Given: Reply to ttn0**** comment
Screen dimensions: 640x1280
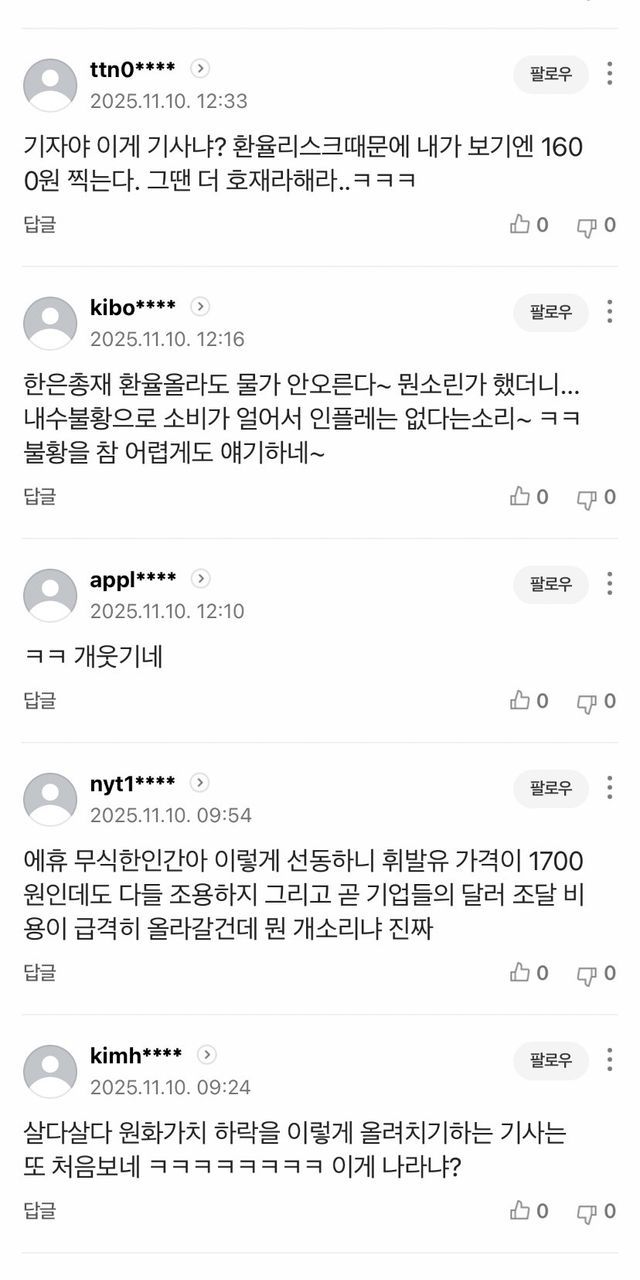Looking at the screenshot, I should click(40, 224).
